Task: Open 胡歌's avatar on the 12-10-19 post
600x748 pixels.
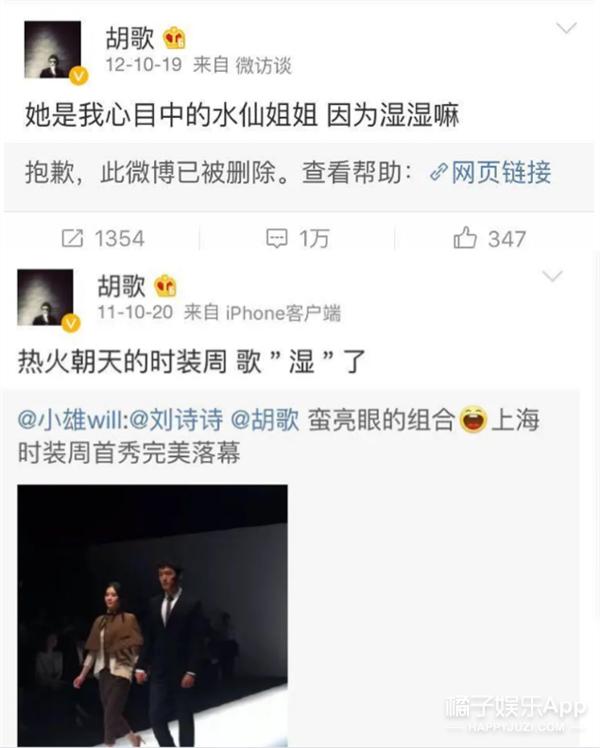Action: [x=52, y=51]
